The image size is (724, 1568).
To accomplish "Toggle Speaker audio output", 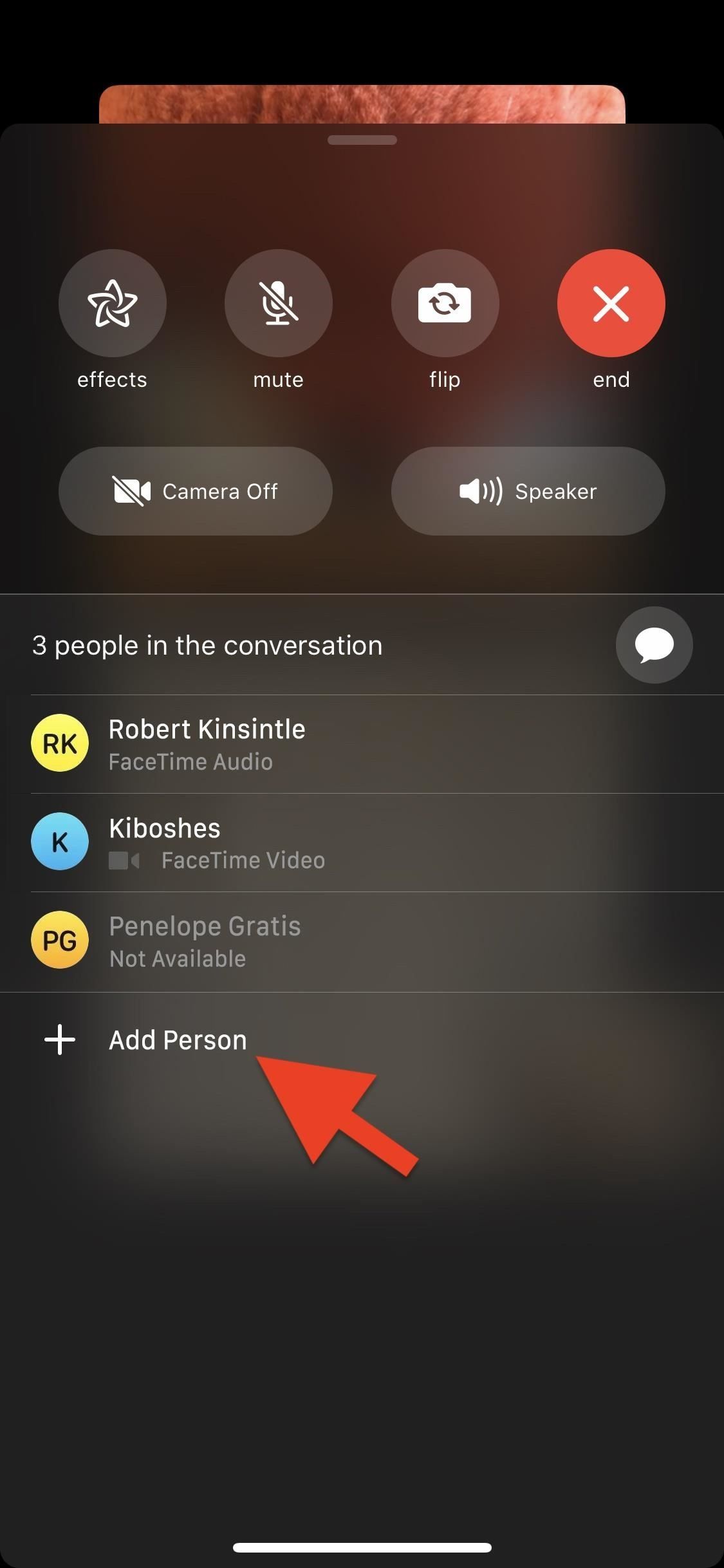I will [x=528, y=491].
